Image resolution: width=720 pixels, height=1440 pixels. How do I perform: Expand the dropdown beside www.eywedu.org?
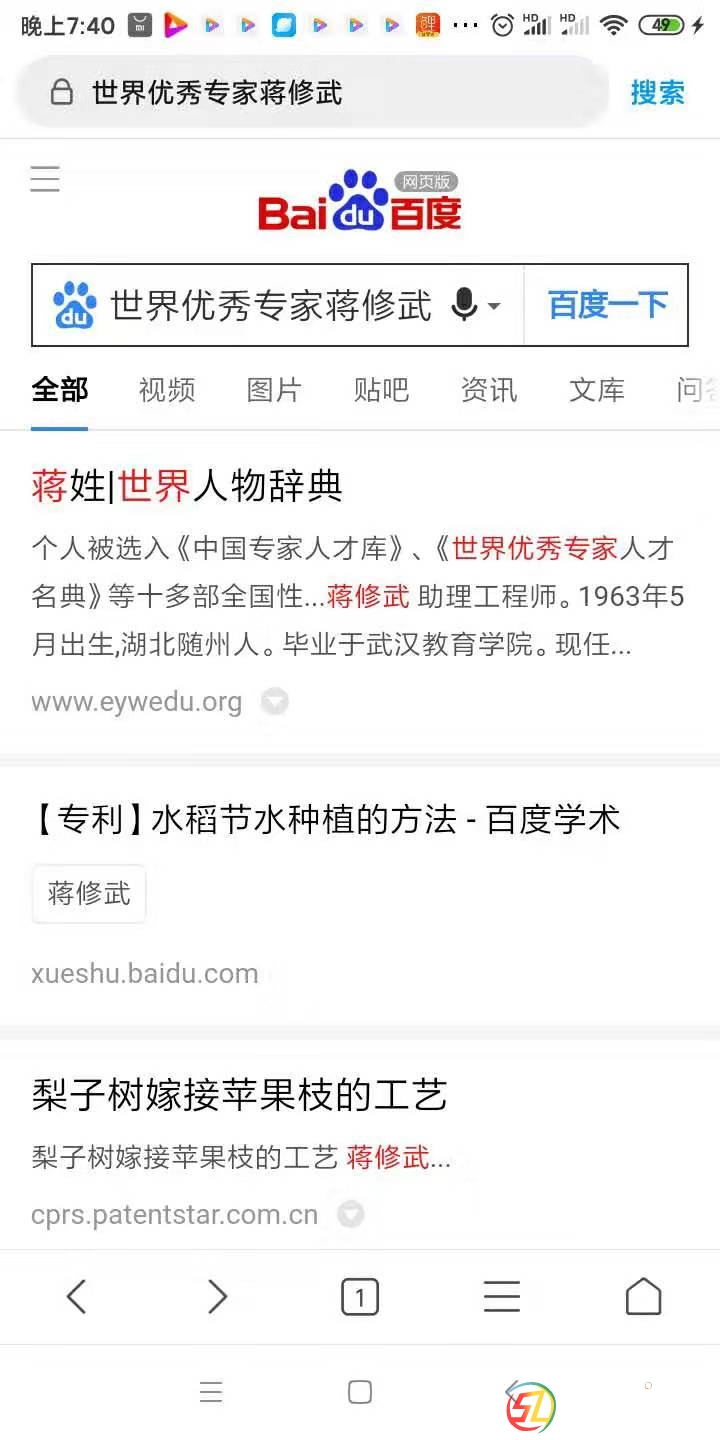pyautogui.click(x=275, y=702)
